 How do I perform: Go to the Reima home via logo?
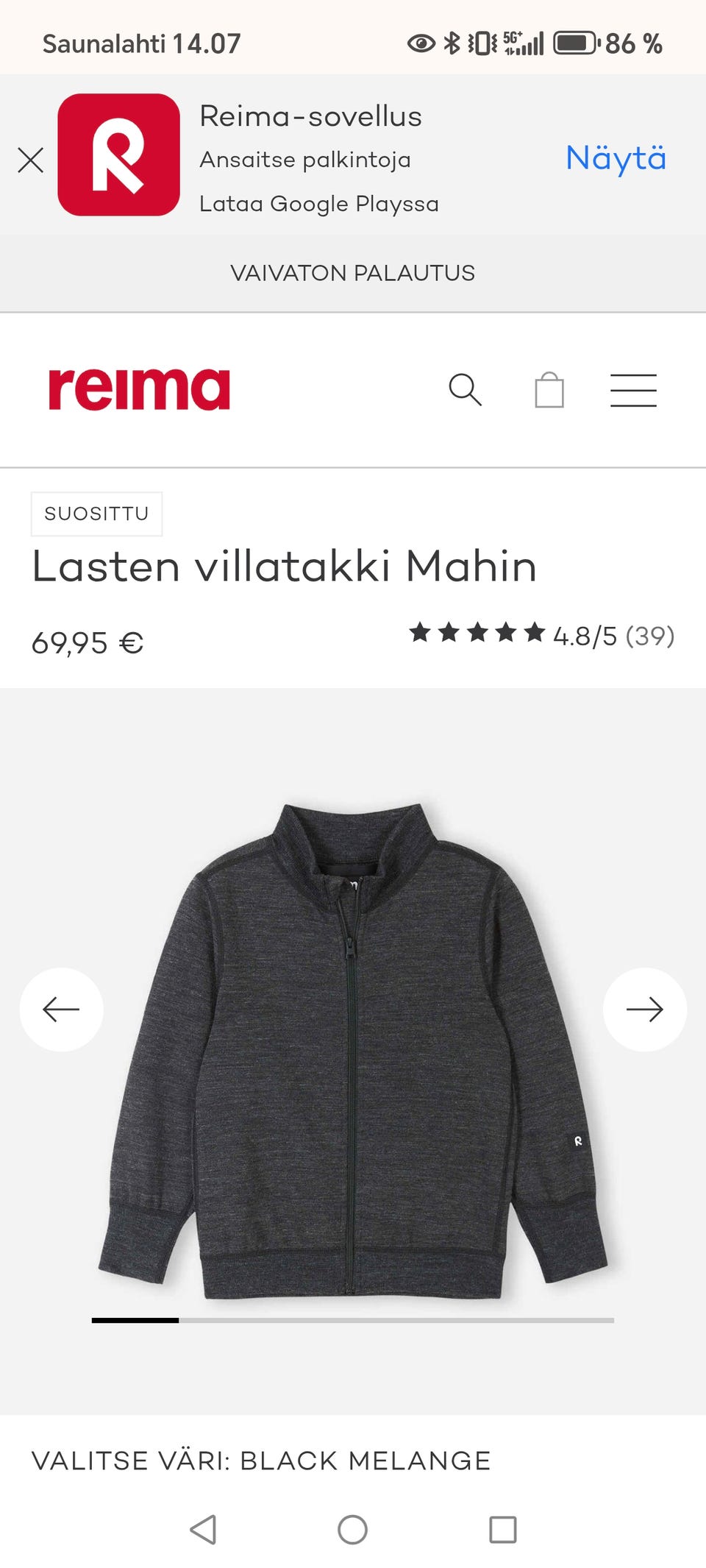pos(139,389)
